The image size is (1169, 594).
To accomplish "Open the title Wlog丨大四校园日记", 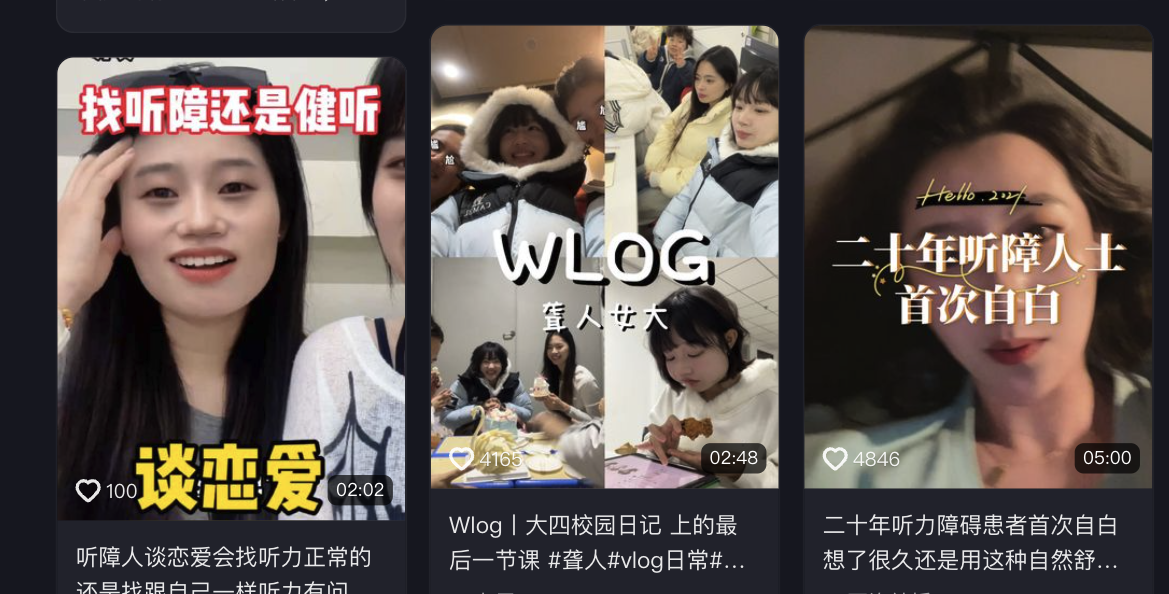I will click(597, 541).
